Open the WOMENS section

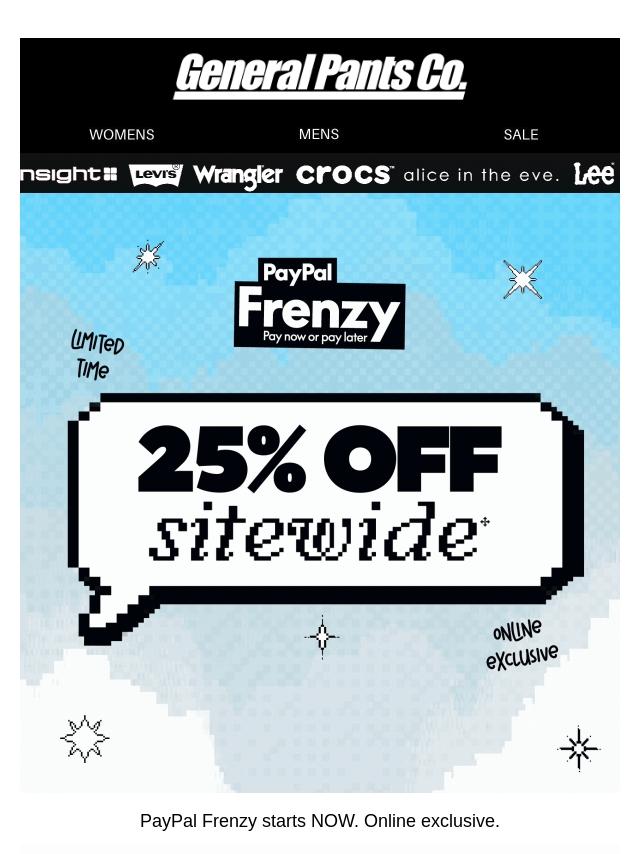coord(122,135)
